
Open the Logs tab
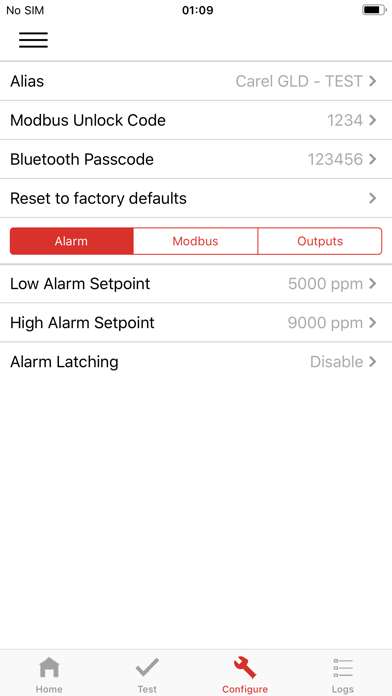coord(343,674)
